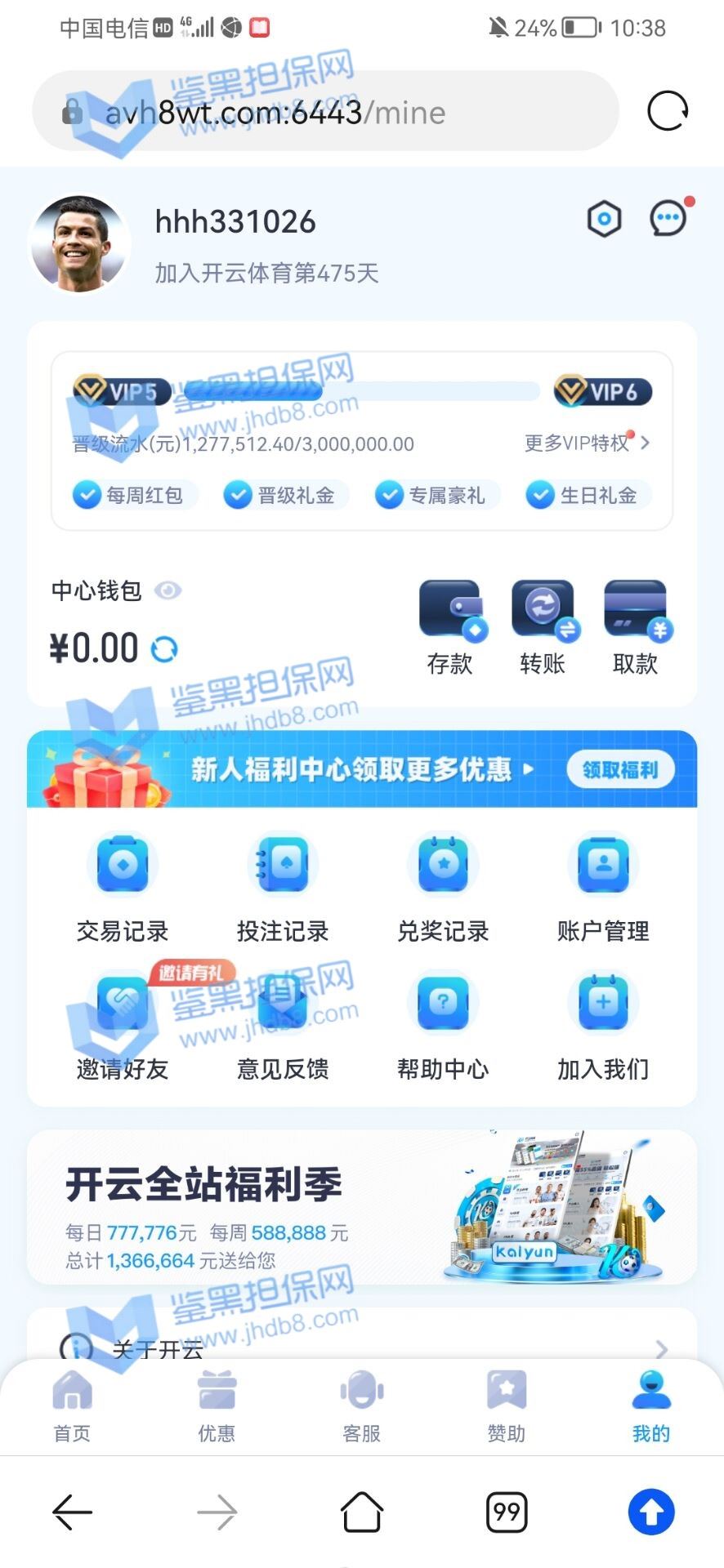The width and height of the screenshot is (724, 1568).
Task: Switch to the 客服 customer service tab
Action: [362, 1406]
